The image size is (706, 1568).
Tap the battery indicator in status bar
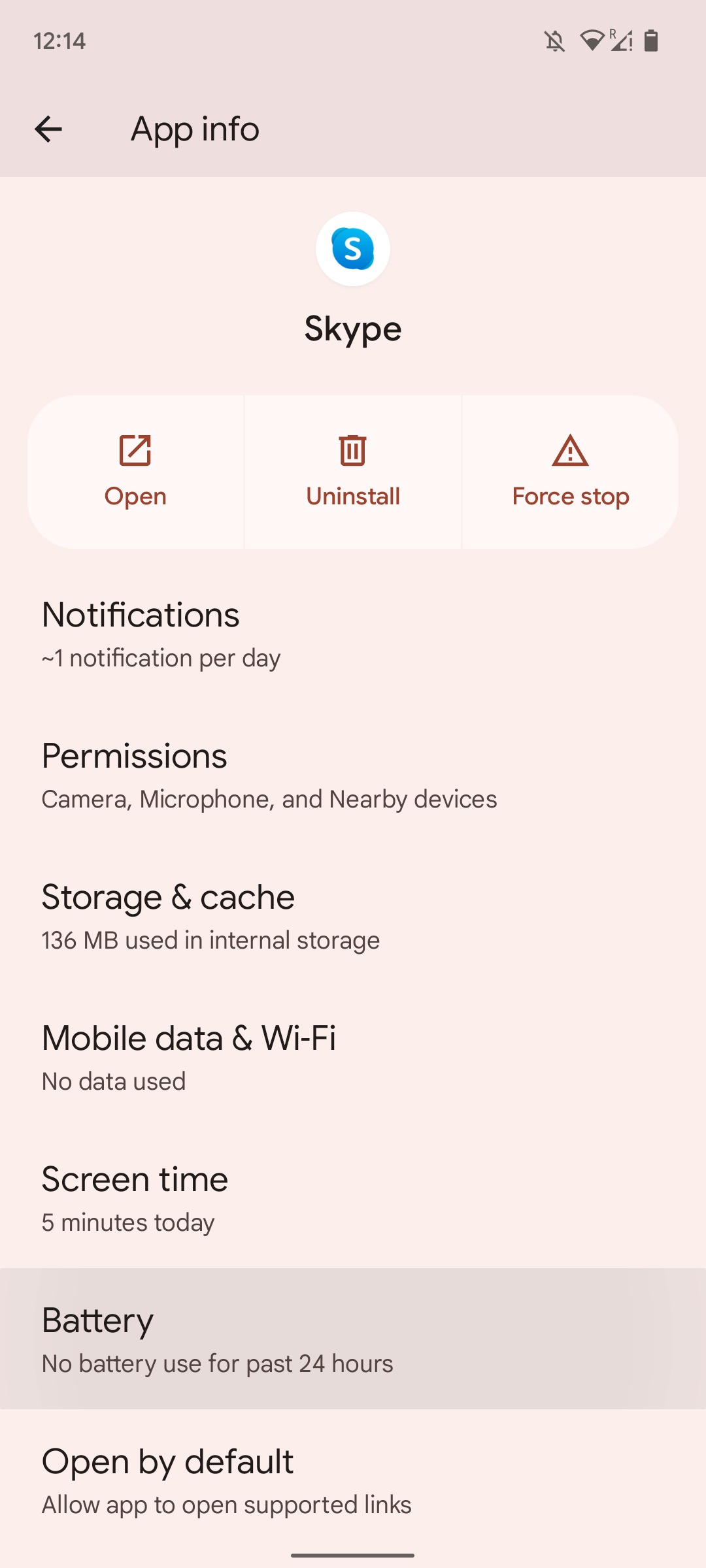(x=651, y=40)
